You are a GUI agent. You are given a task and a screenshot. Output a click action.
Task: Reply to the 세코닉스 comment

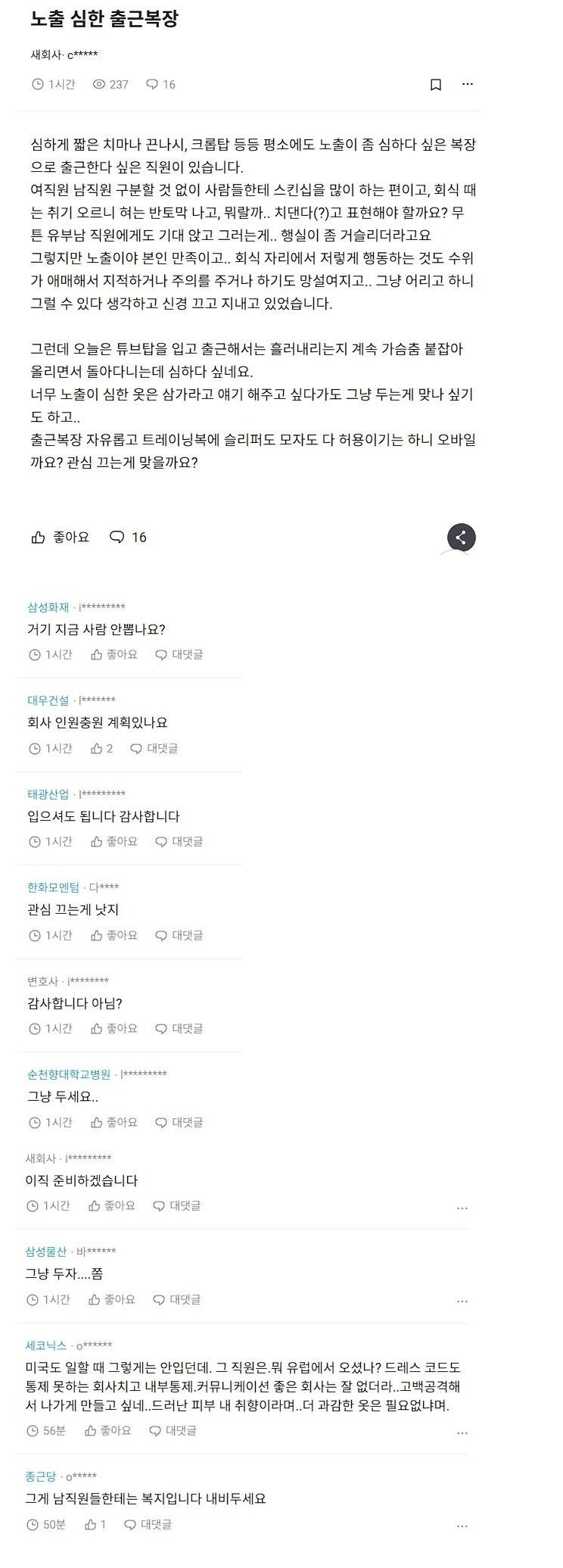tap(173, 1430)
